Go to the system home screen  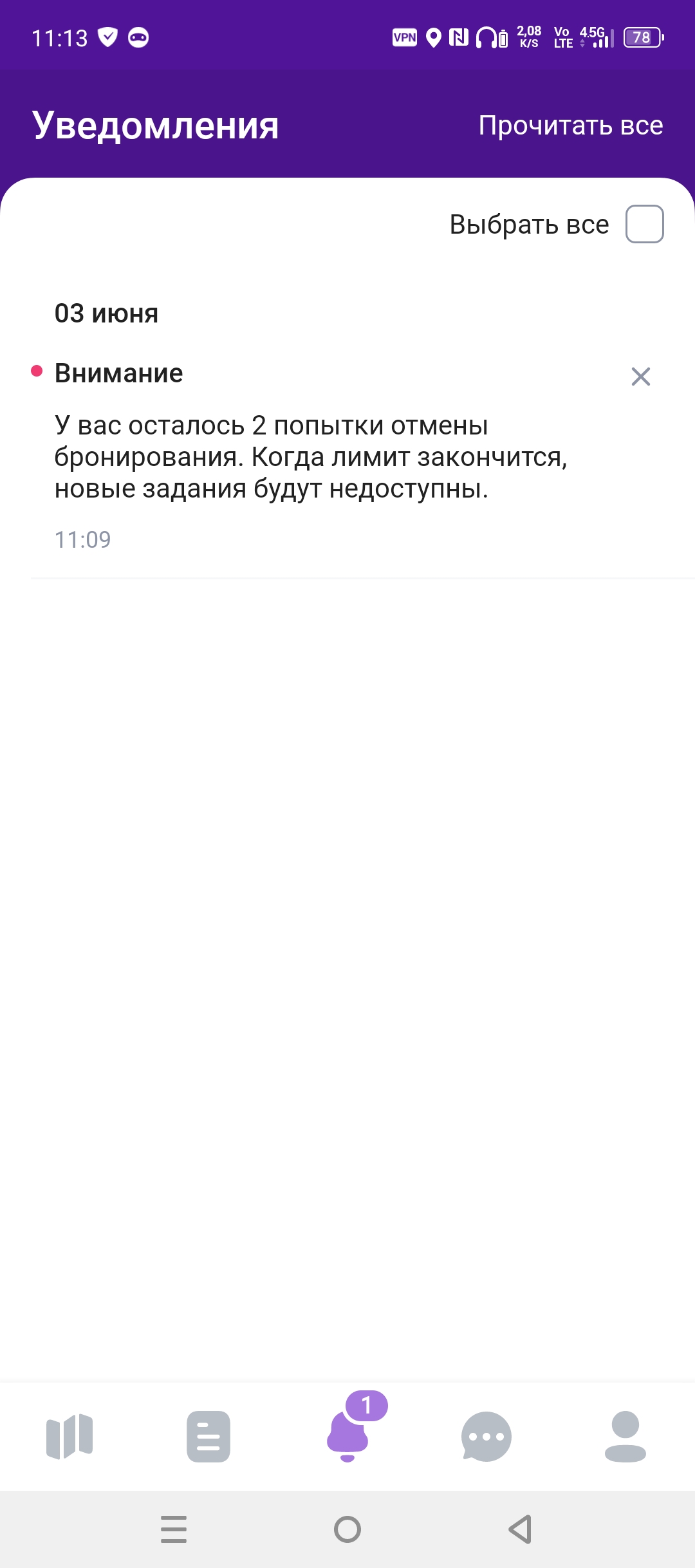347,1529
